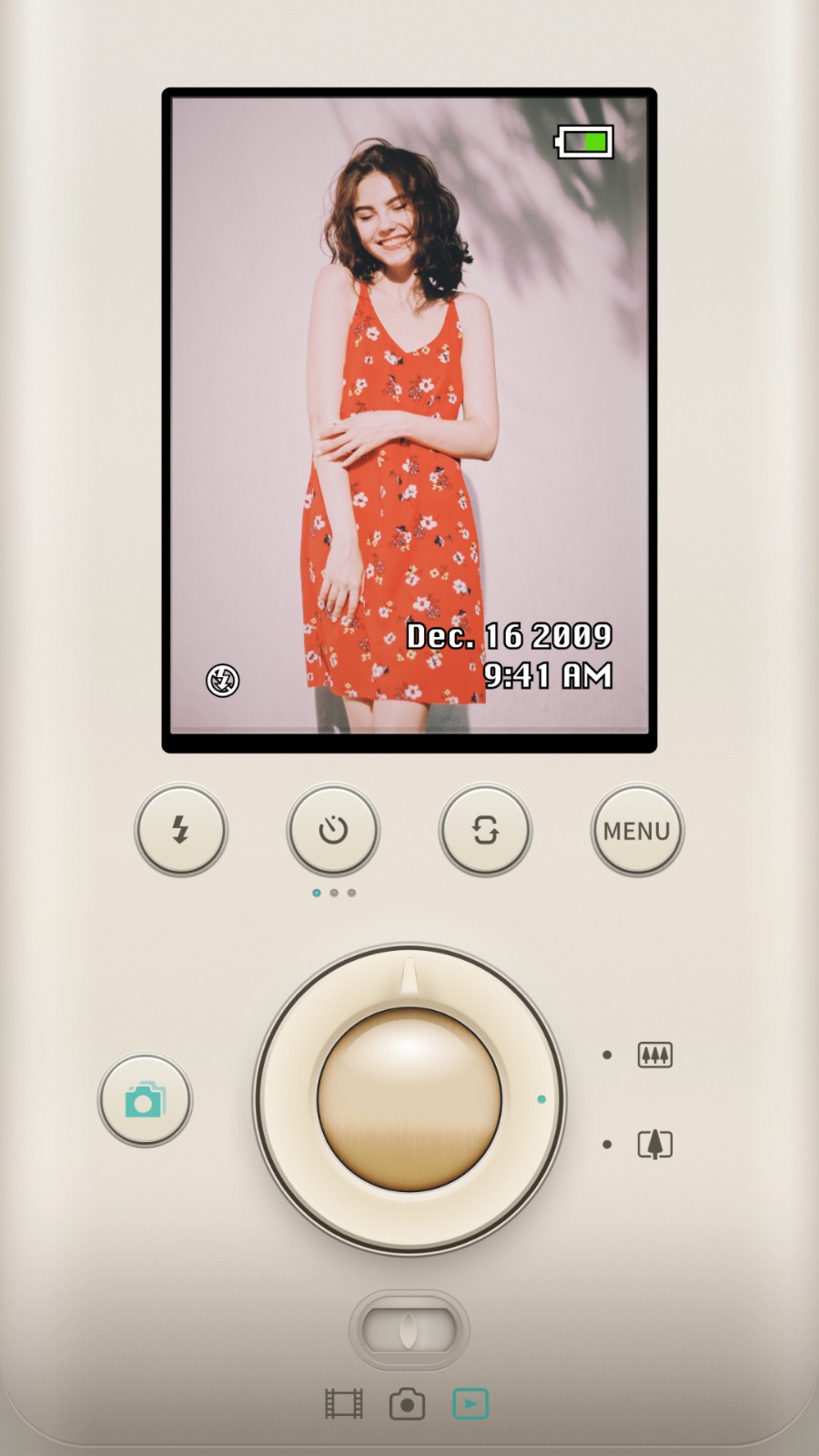Switch to video mode filmstrip icon
Image resolution: width=819 pixels, height=1456 pixels.
tap(344, 1403)
